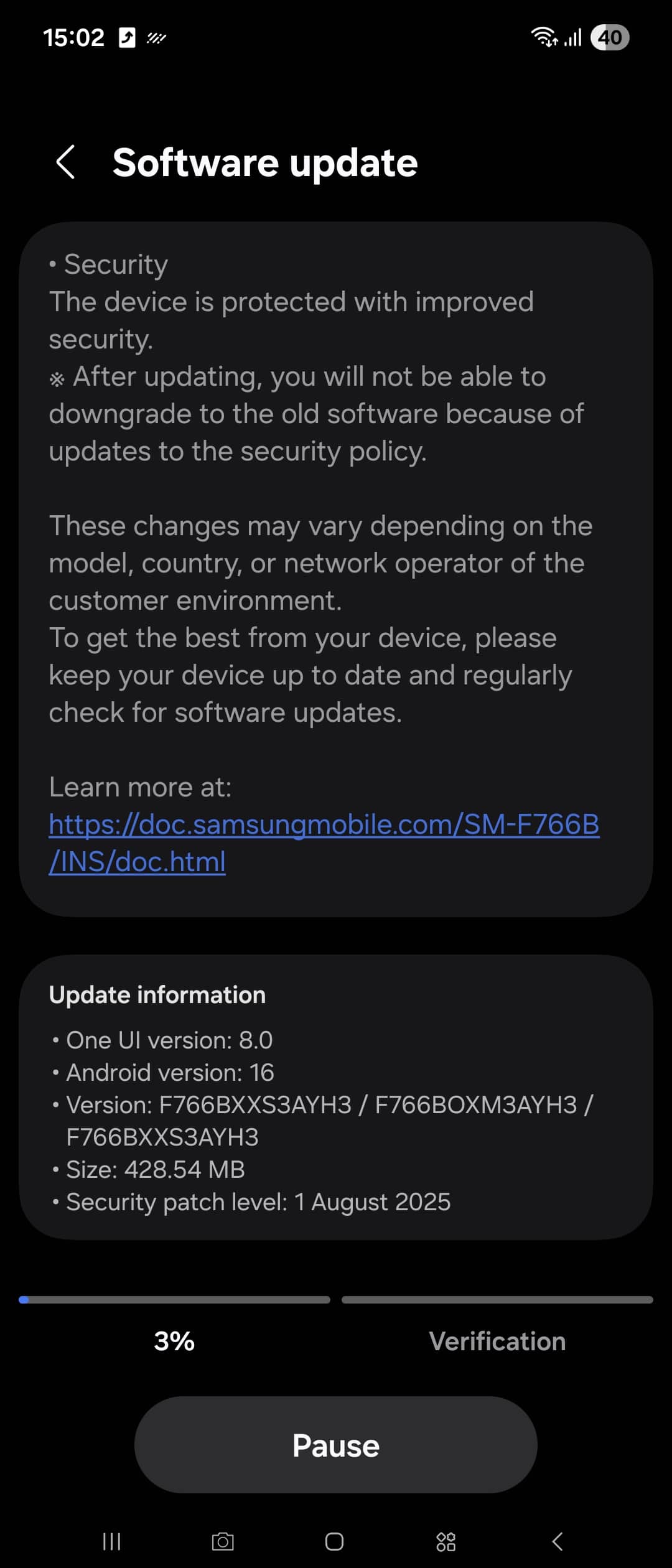672x1568 pixels.
Task: Open recent apps from navigation bar
Action: click(x=111, y=1541)
